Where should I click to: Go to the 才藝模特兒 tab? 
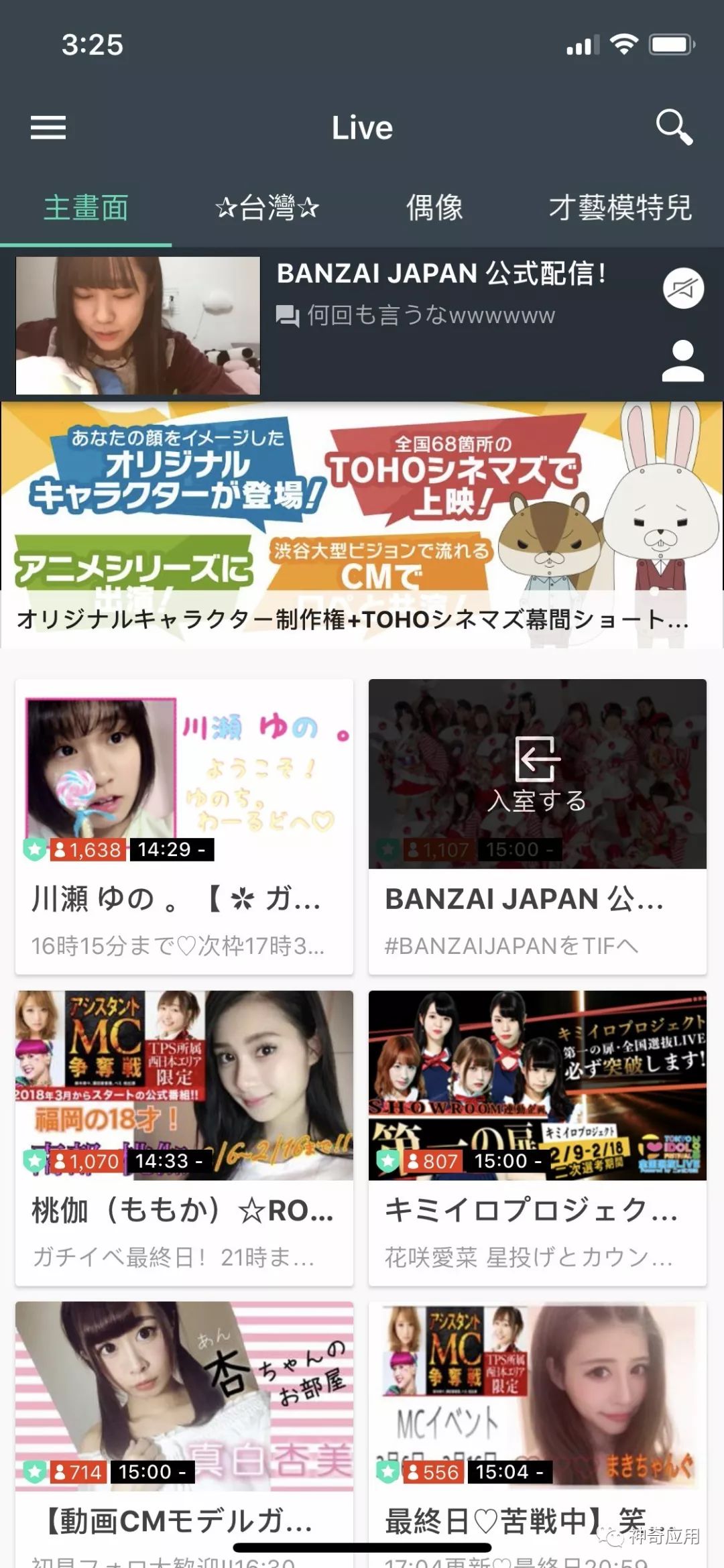620,208
